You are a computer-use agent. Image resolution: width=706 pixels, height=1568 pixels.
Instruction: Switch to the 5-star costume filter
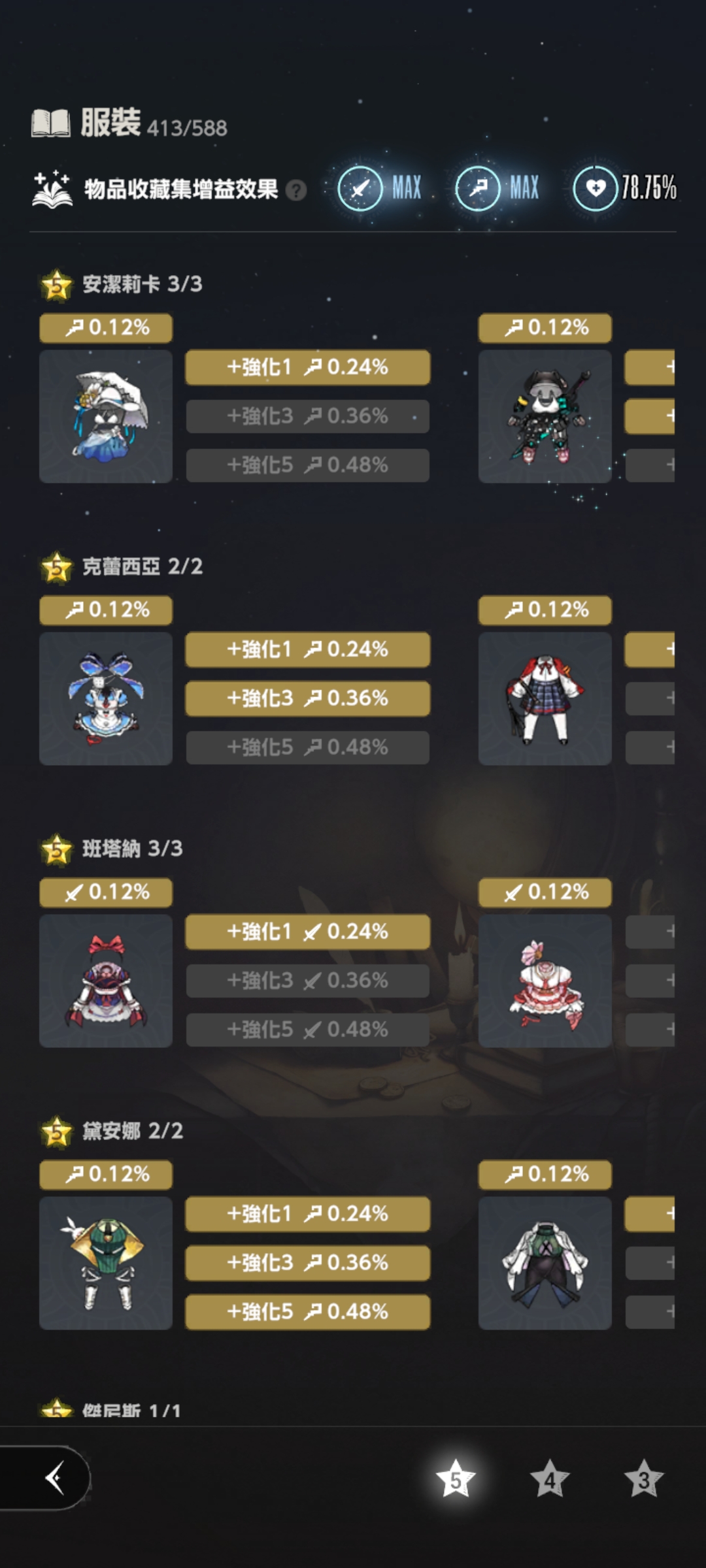tap(456, 1479)
